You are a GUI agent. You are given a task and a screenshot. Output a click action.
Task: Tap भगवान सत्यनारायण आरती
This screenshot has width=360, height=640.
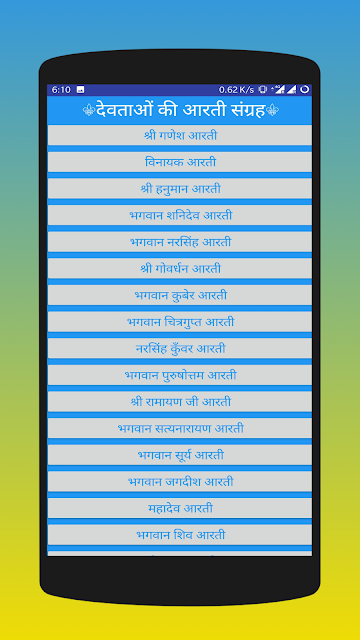pos(180,429)
